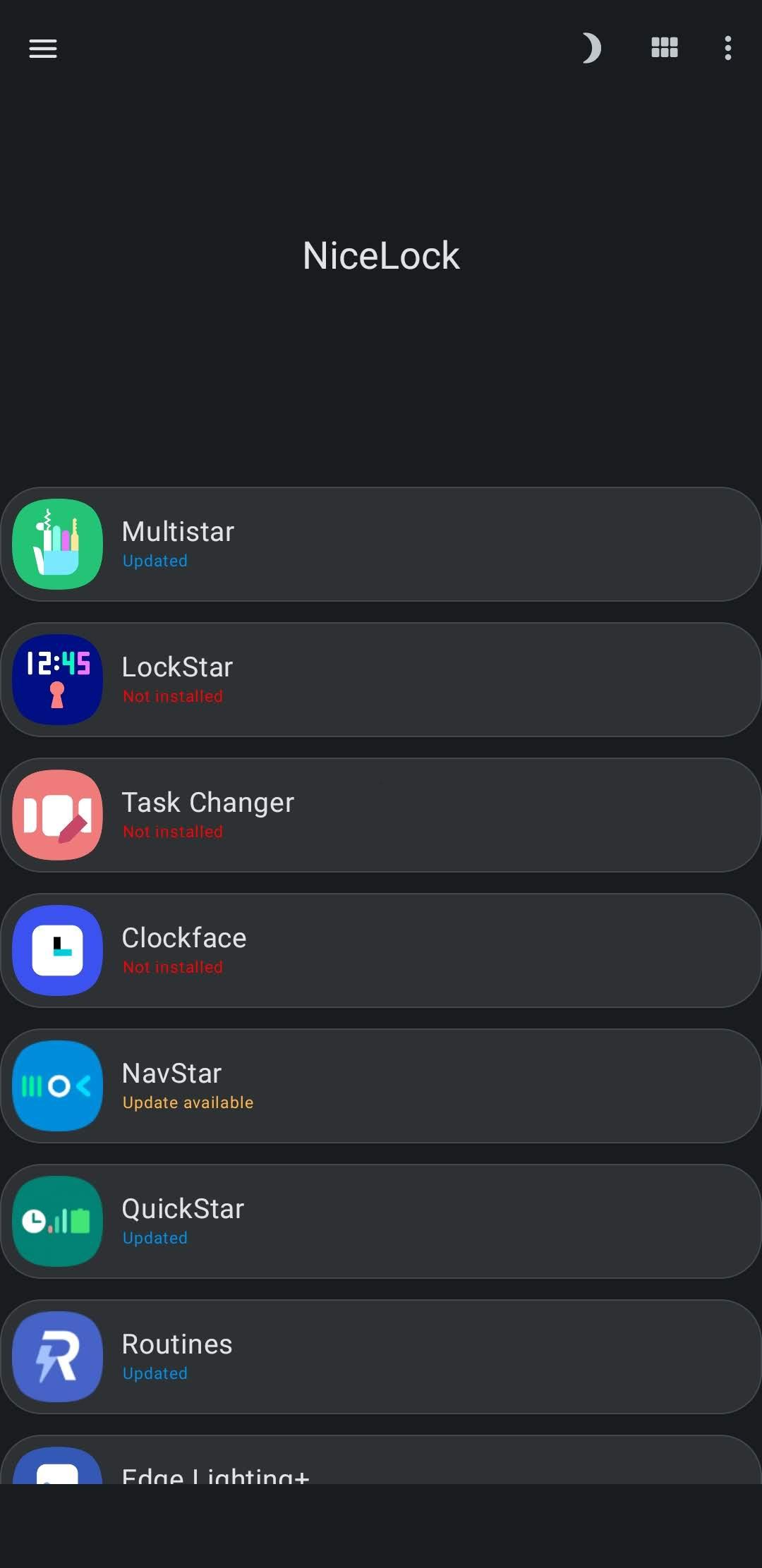Screen dimensions: 762x1568
Task: Select the LockStar row
Action: [381, 680]
